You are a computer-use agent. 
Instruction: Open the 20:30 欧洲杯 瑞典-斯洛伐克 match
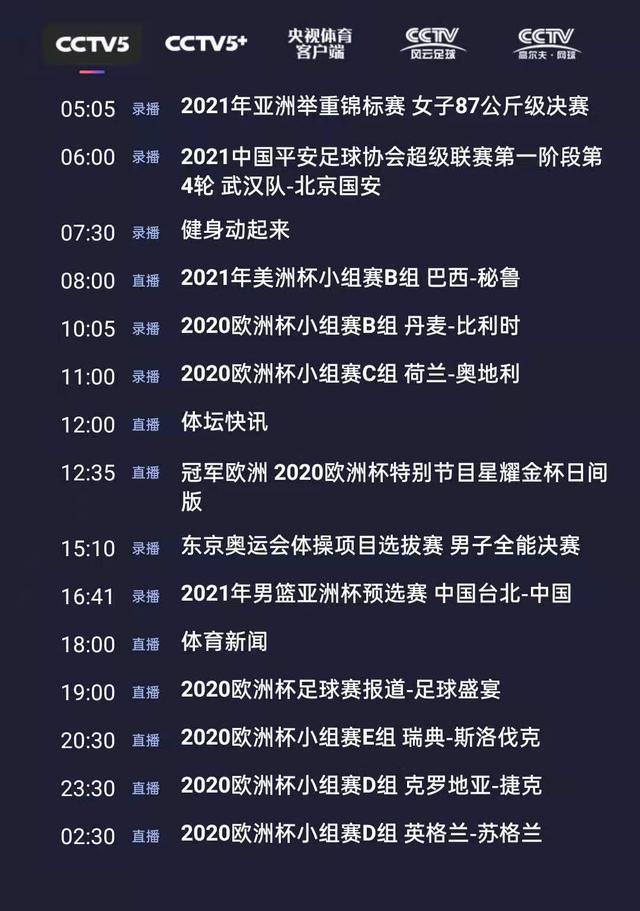pyautogui.click(x=360, y=738)
